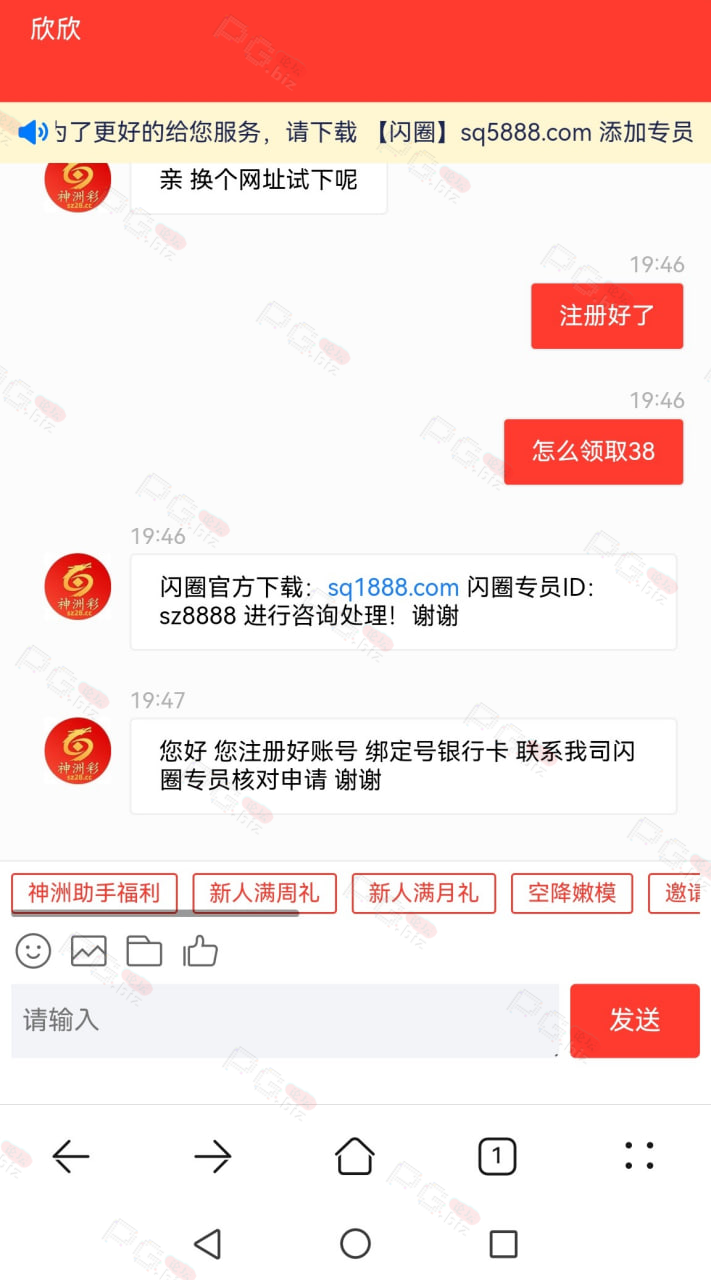This screenshot has width=711, height=1280.
Task: Attach an image to the chat
Action: [x=89, y=950]
